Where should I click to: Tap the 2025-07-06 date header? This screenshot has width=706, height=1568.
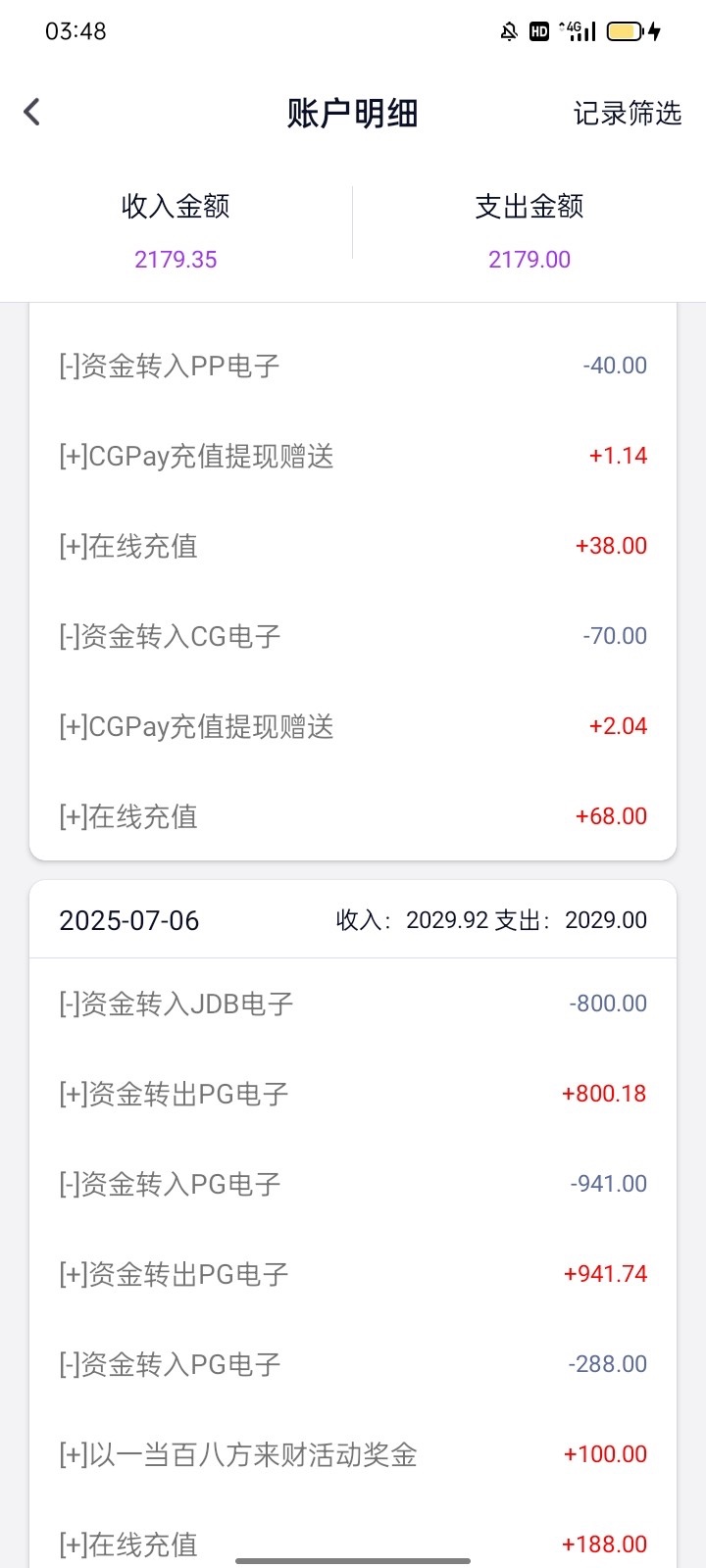point(128,920)
